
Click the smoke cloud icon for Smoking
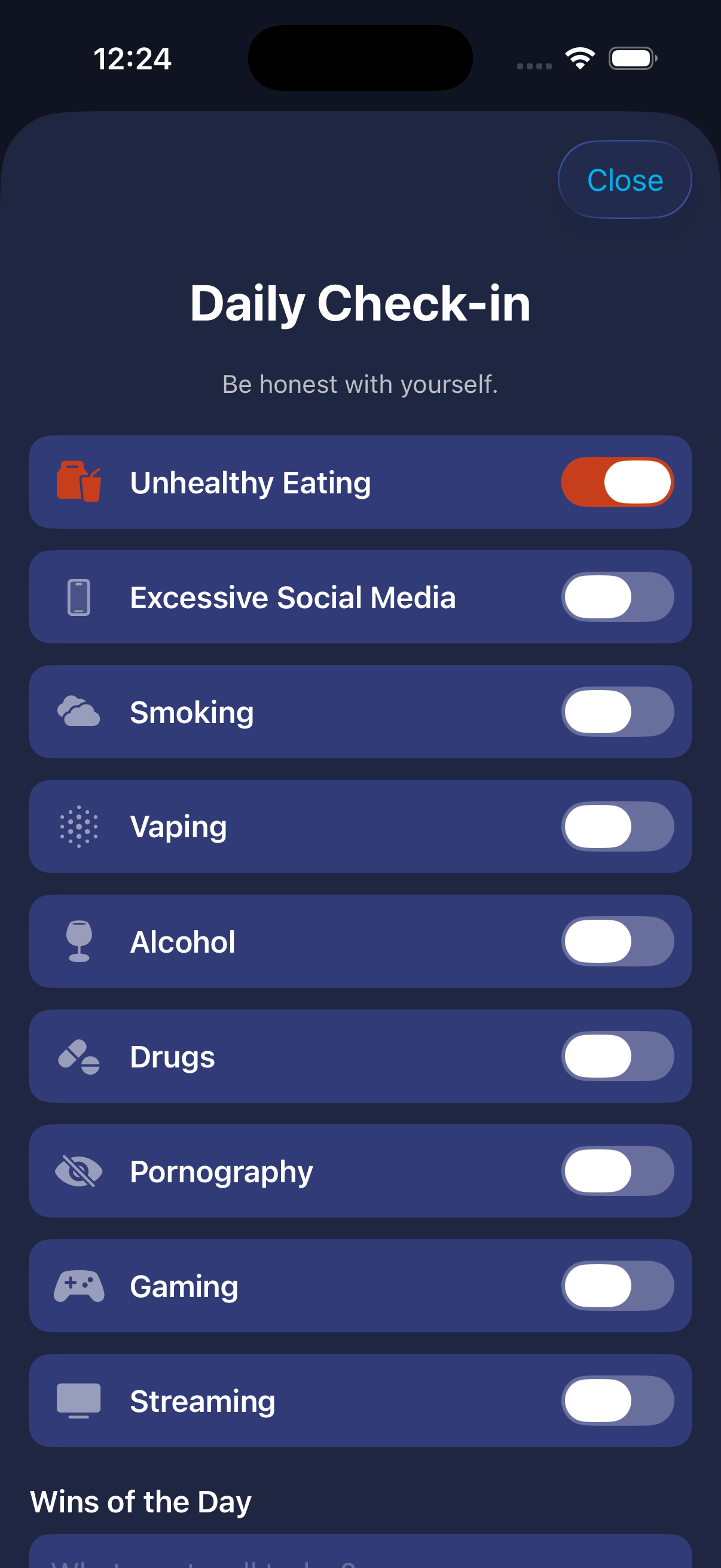coord(79,711)
